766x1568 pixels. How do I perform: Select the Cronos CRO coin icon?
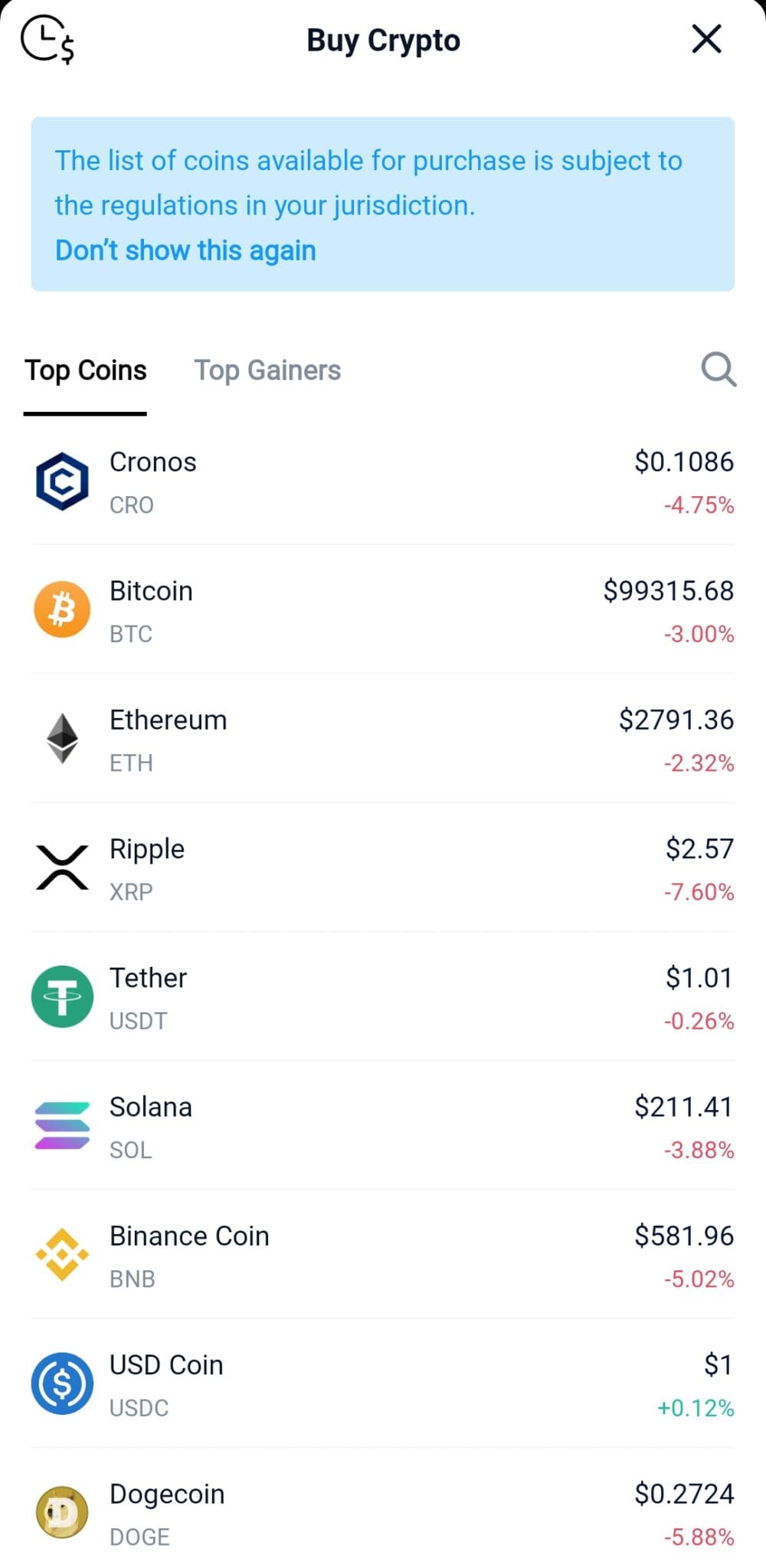click(63, 479)
